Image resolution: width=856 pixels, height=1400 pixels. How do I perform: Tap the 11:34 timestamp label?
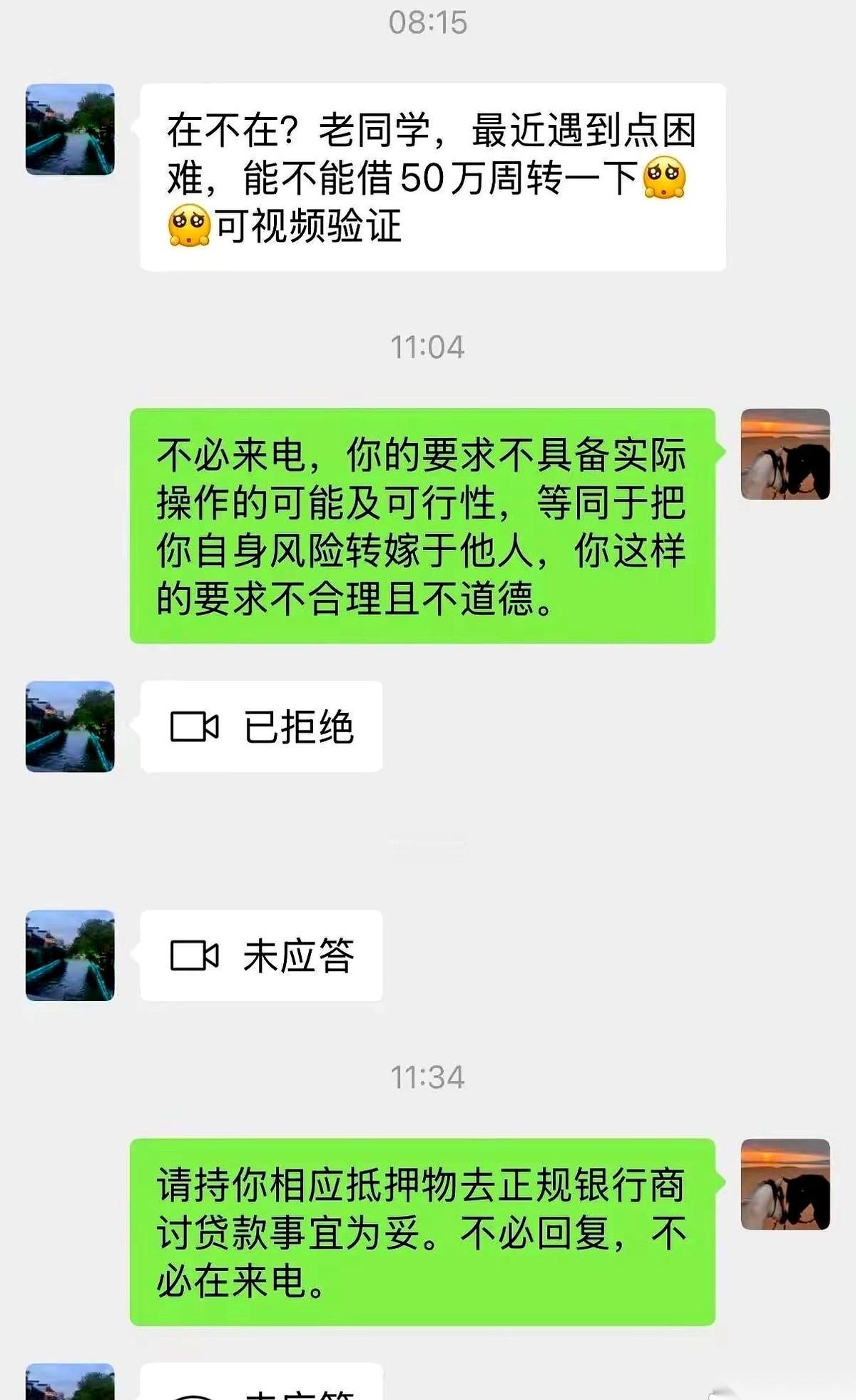click(x=428, y=1080)
